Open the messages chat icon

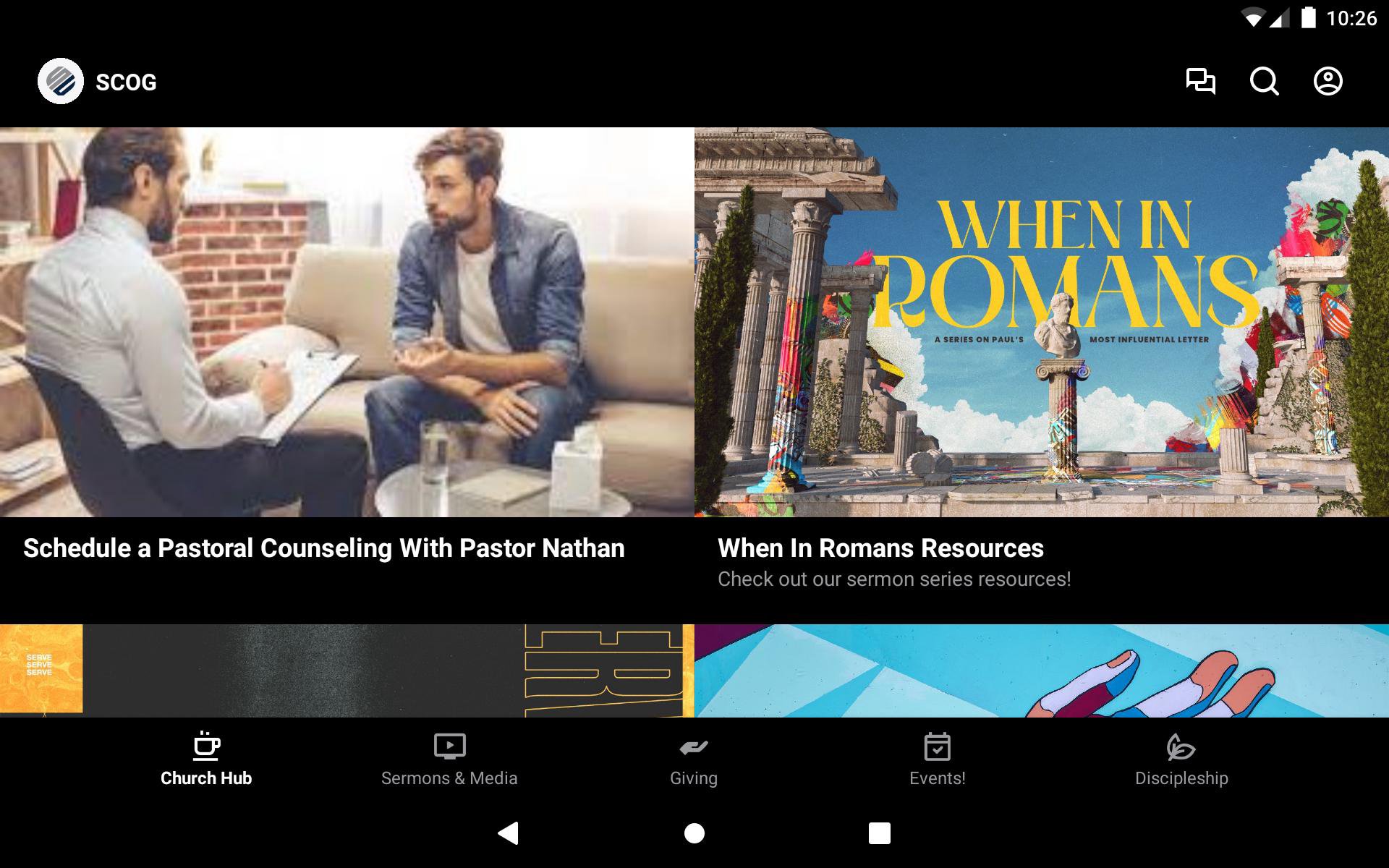[1200, 81]
